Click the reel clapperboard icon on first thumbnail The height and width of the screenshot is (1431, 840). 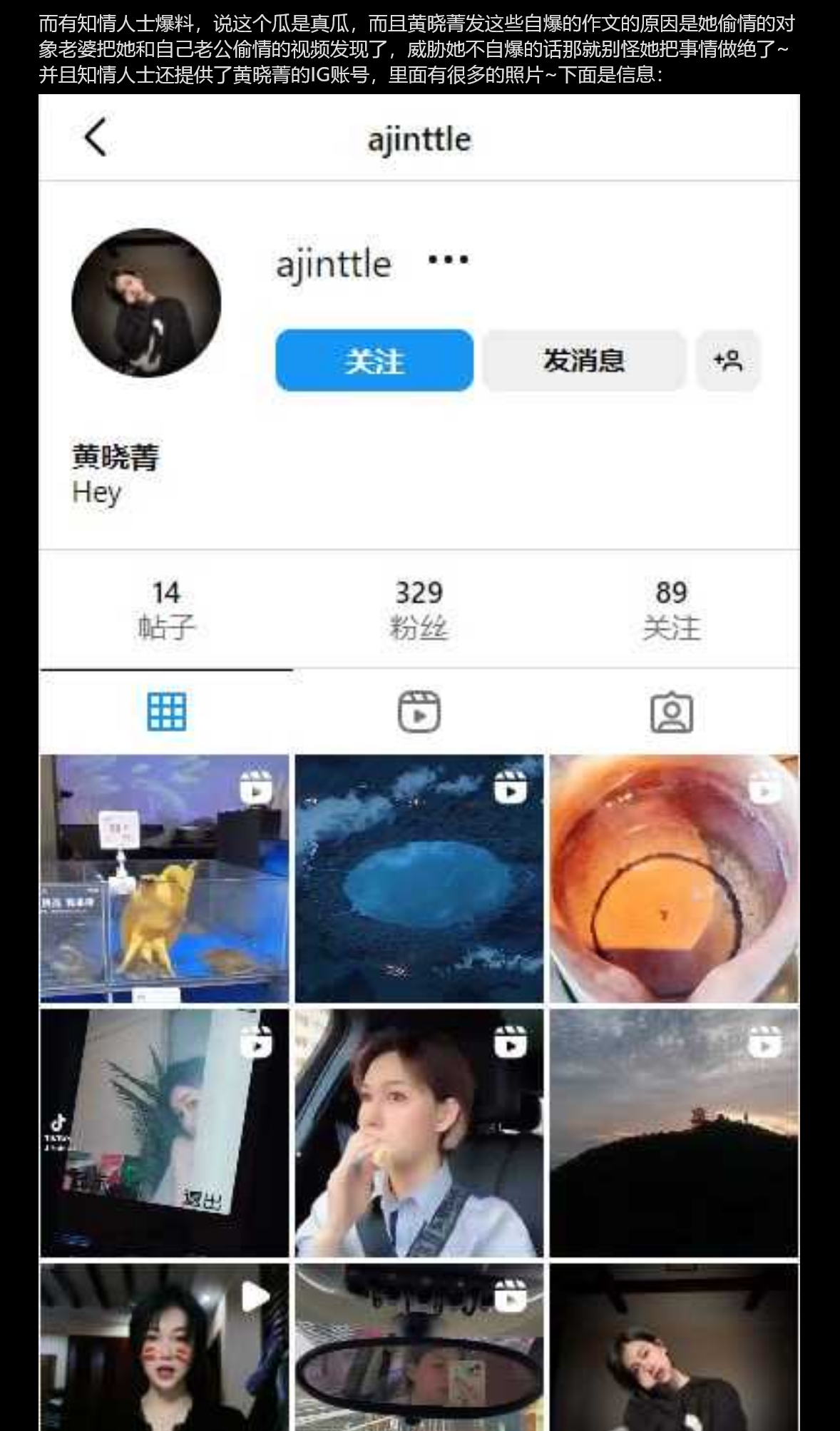click(x=255, y=788)
